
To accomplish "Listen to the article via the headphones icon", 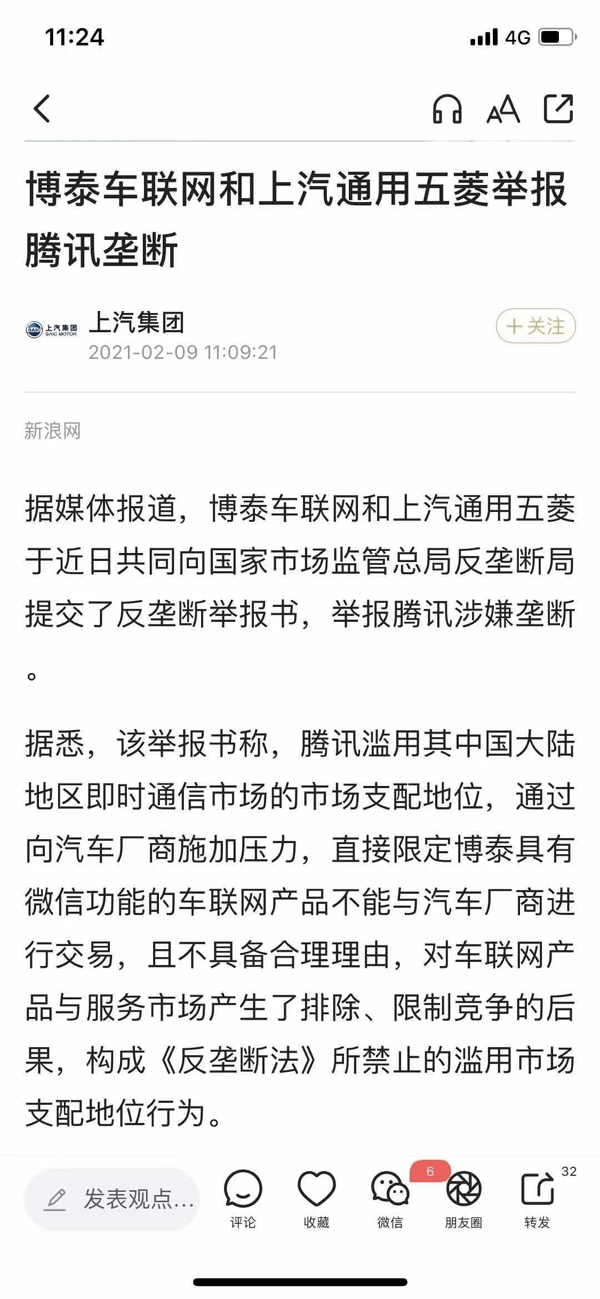I will click(447, 109).
